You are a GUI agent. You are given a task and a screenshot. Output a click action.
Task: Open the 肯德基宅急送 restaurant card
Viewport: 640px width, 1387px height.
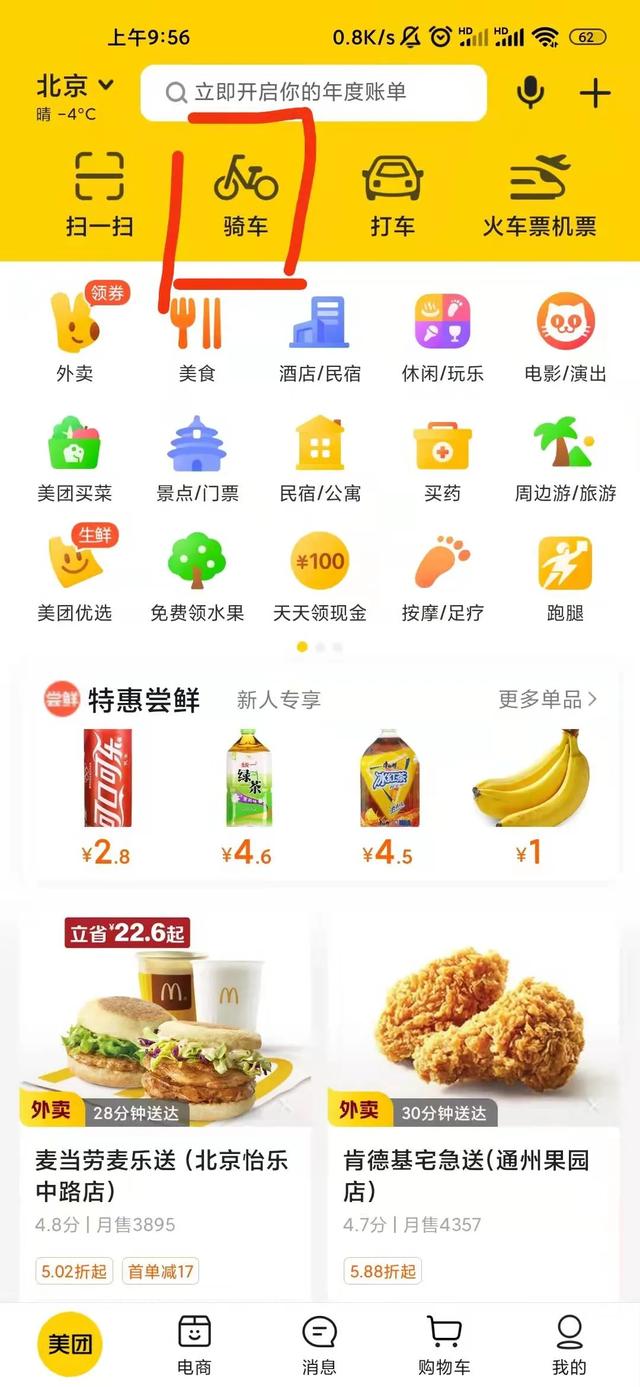click(473, 1100)
